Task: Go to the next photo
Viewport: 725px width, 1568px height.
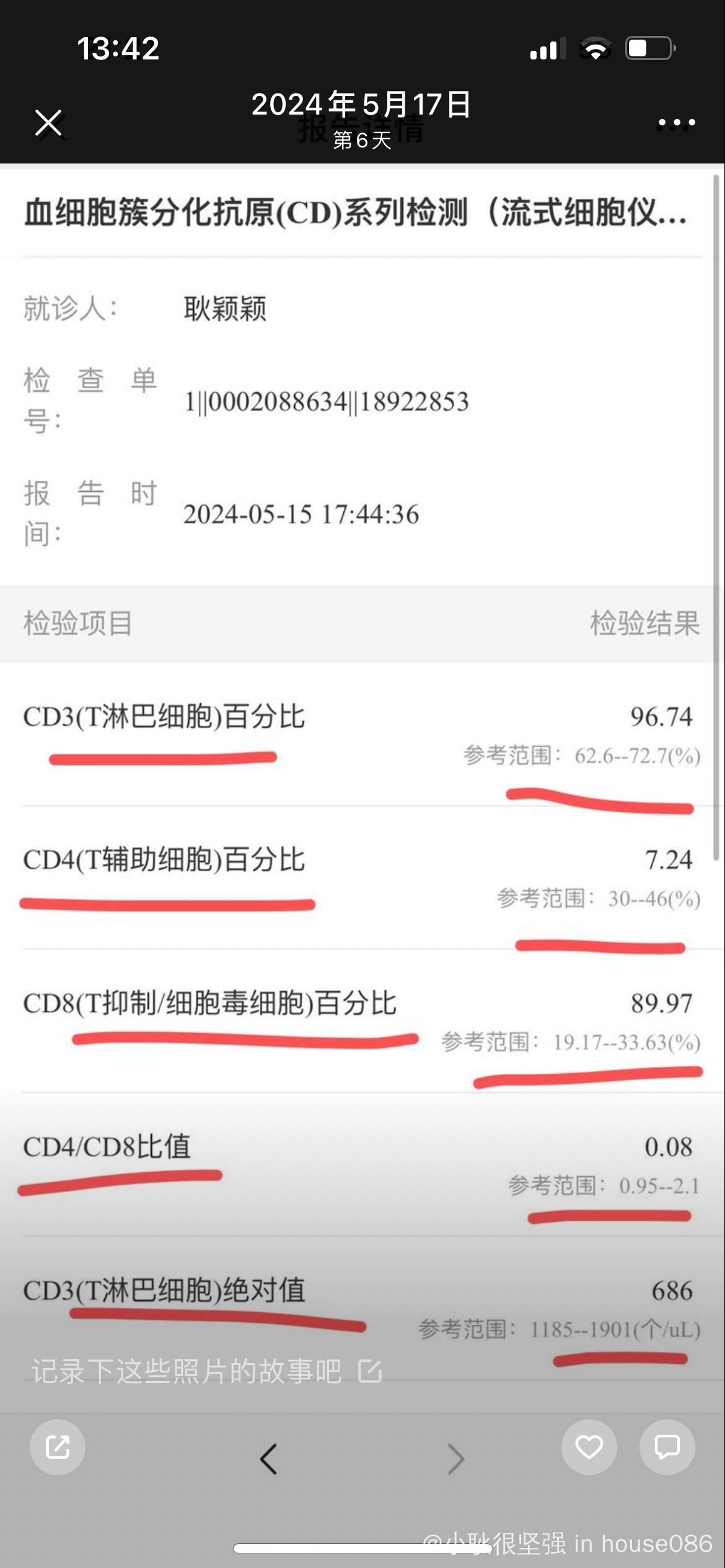Action: tap(456, 1459)
